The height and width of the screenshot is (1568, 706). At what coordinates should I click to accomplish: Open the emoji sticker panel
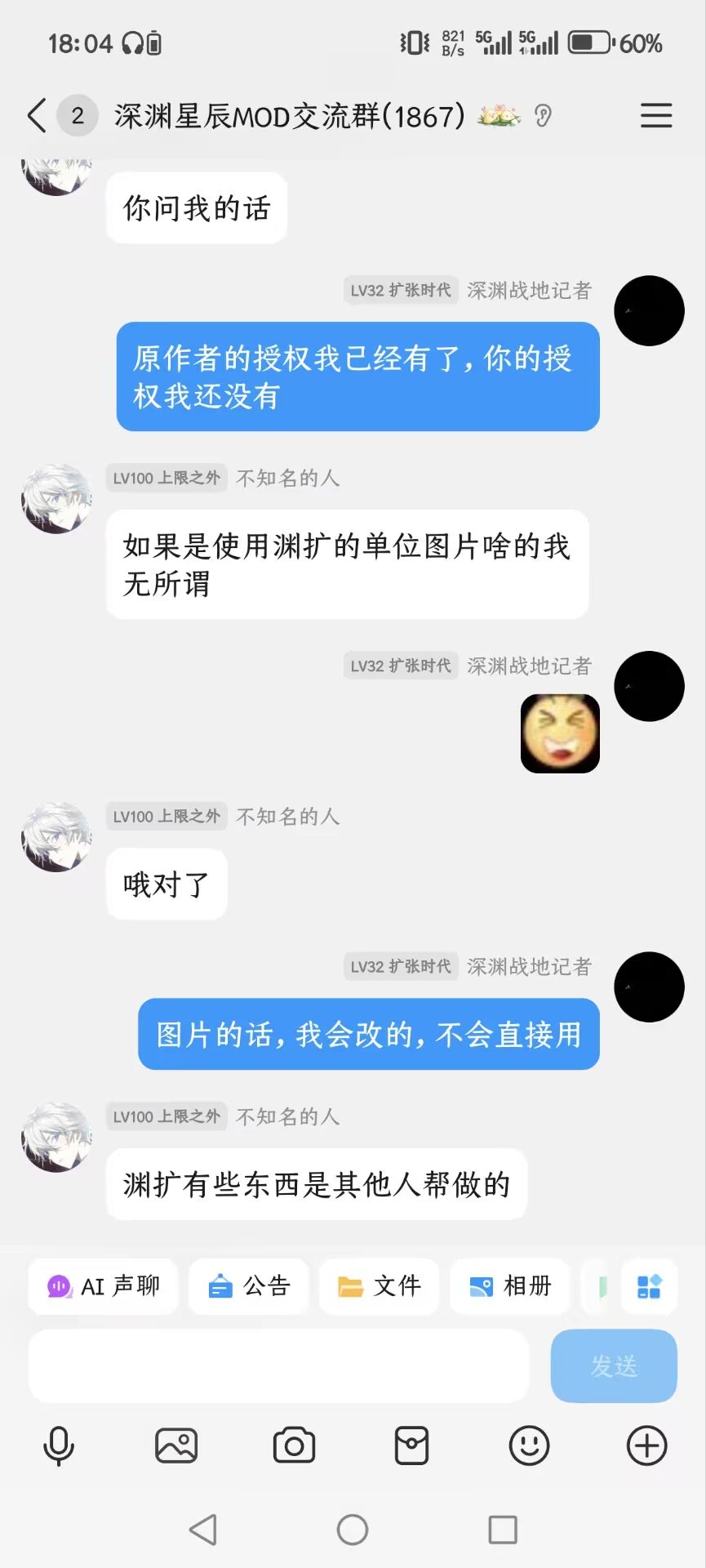pos(529,1446)
